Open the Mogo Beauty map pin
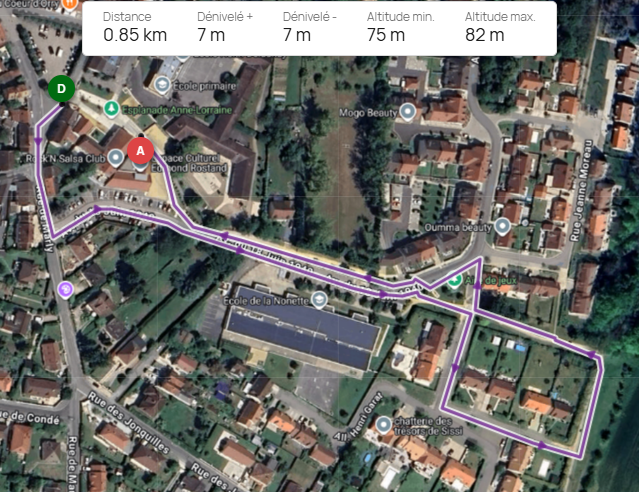639x492 pixels. click(407, 110)
